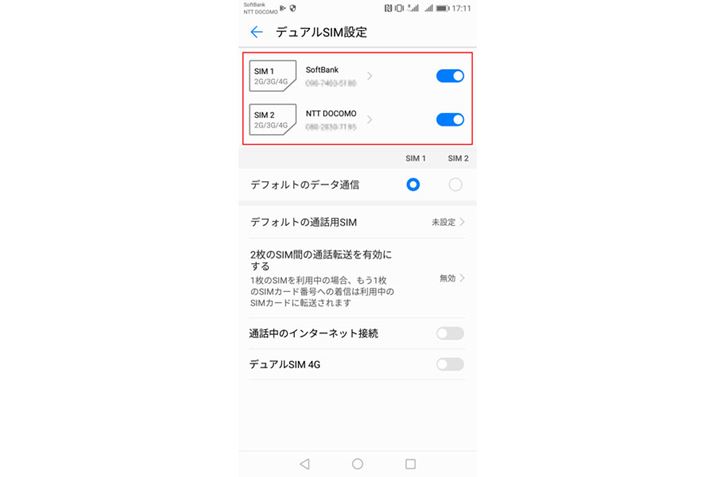
Task: Open 2枚のSIM間の通話転送 setting
Action: coord(357,278)
